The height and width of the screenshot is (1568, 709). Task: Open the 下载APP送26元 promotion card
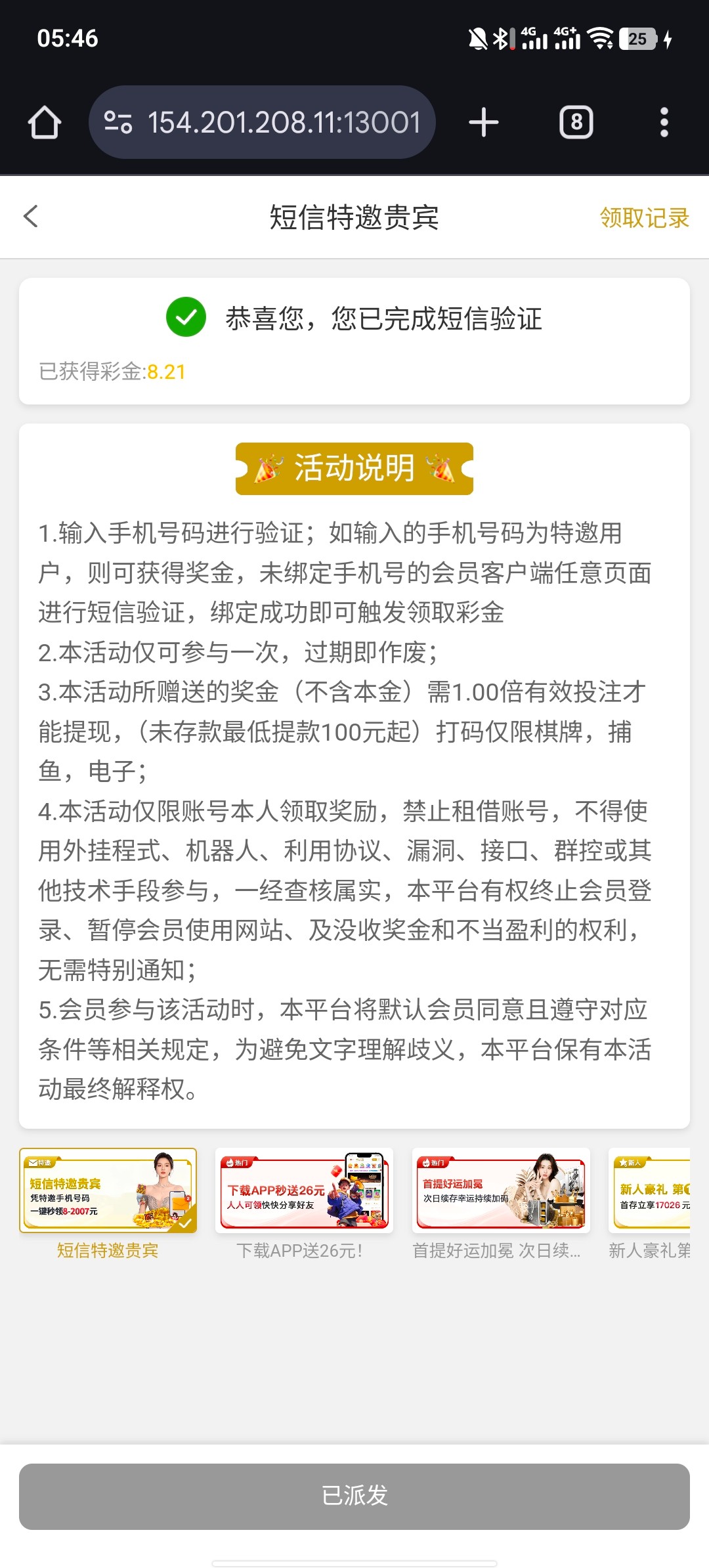304,1190
